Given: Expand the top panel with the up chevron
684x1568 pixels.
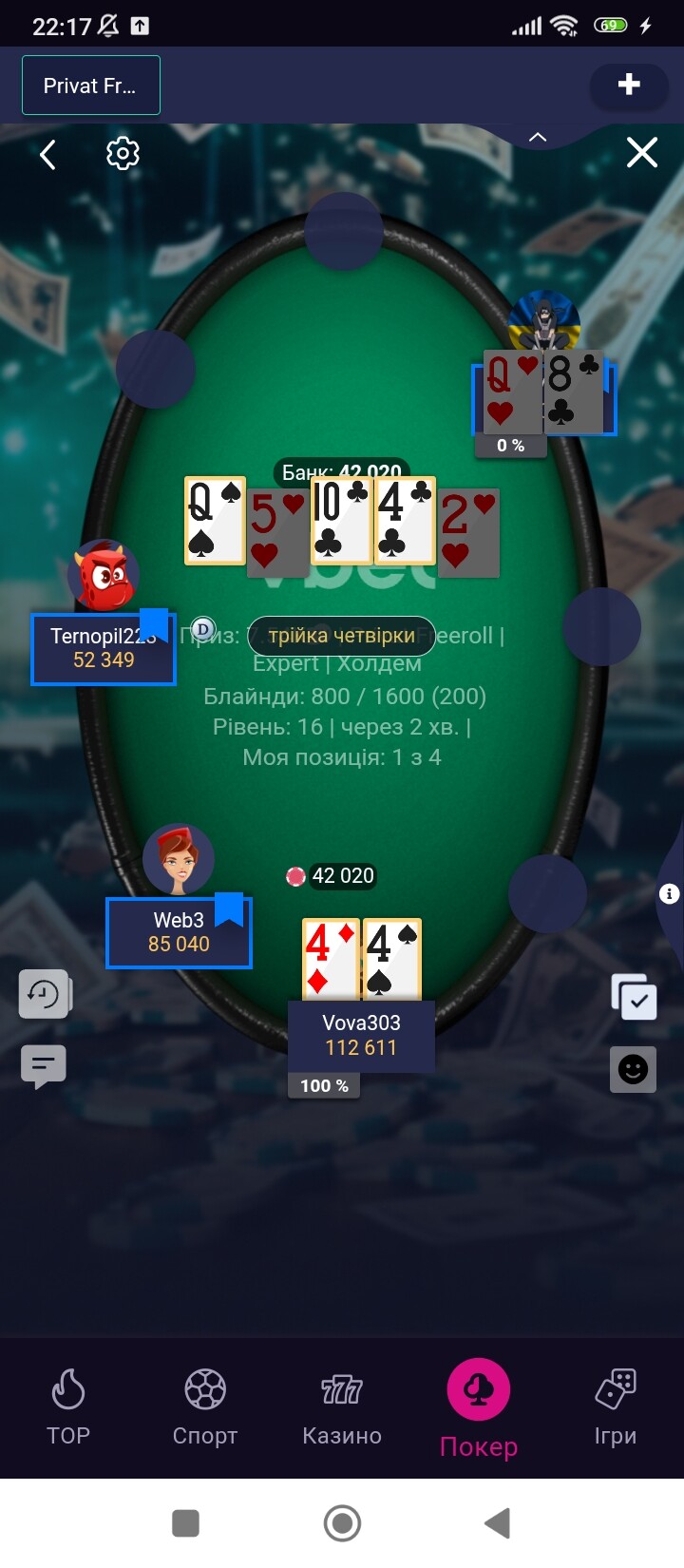Looking at the screenshot, I should (x=538, y=138).
